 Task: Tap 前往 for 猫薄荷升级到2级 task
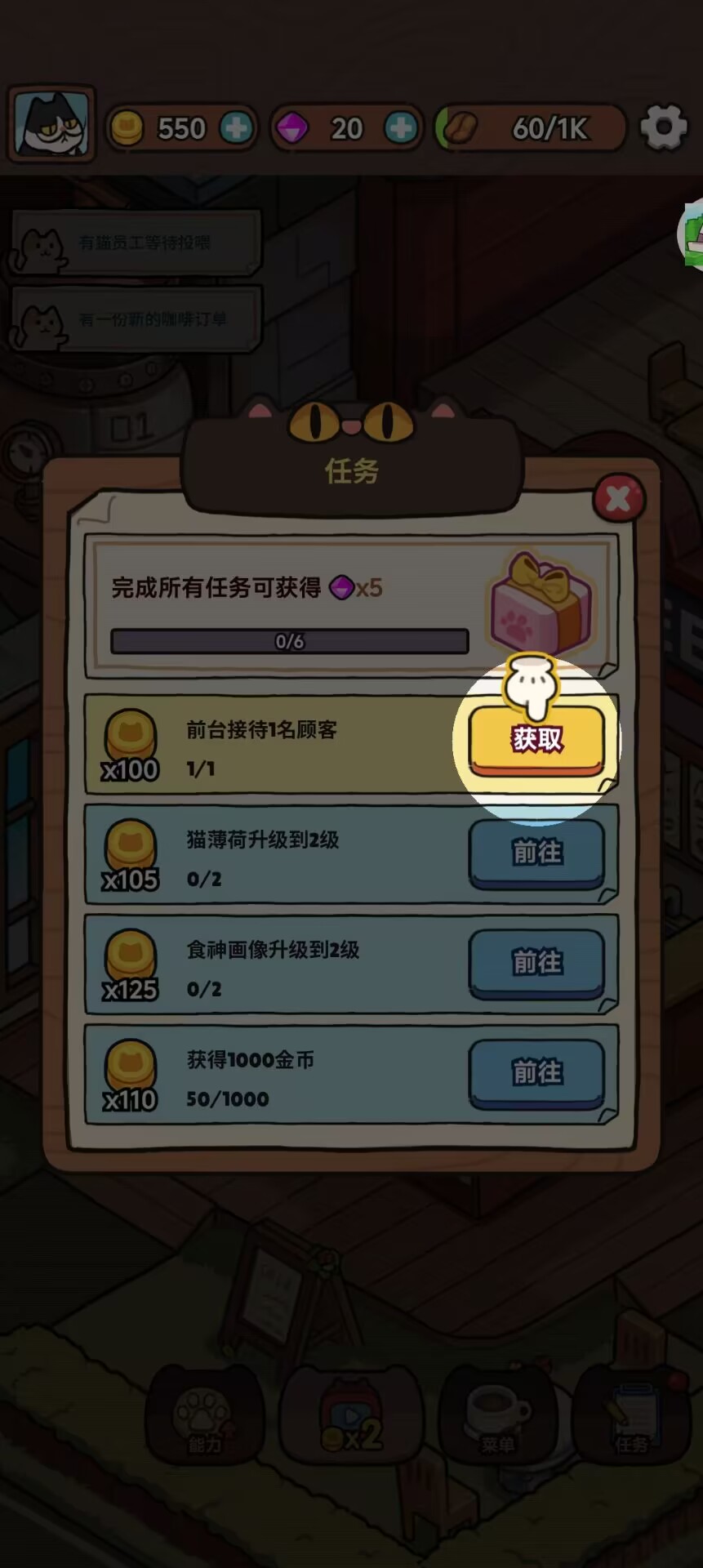[x=536, y=853]
